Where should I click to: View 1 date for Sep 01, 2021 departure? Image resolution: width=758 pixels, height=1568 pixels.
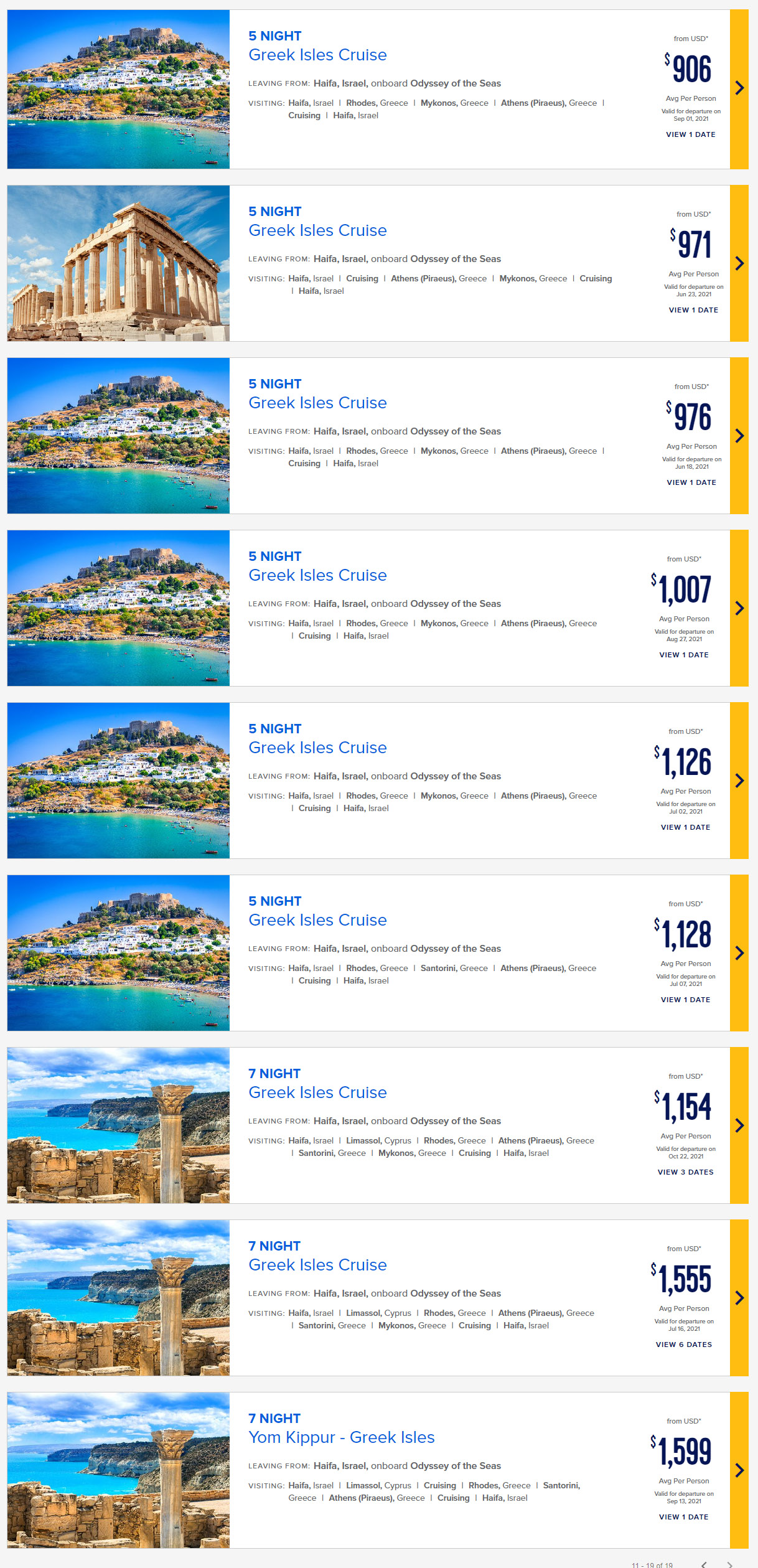[x=690, y=134]
